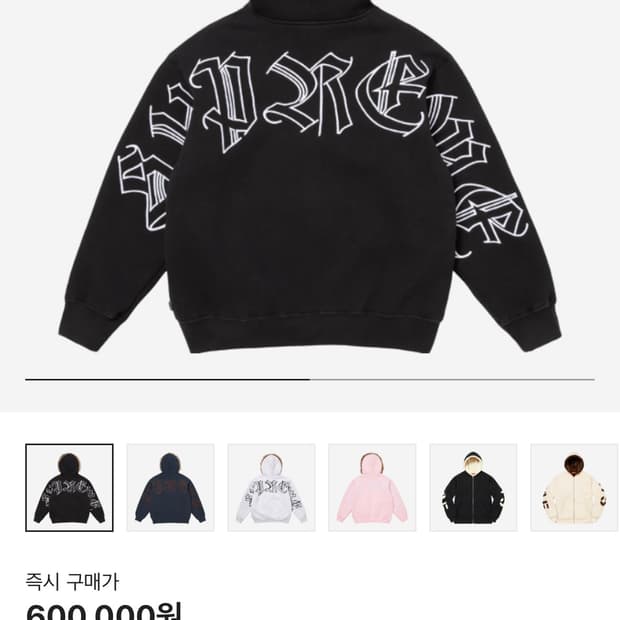Select the navy hoodie thumbnail
Screen dimensions: 620x620
coord(170,488)
